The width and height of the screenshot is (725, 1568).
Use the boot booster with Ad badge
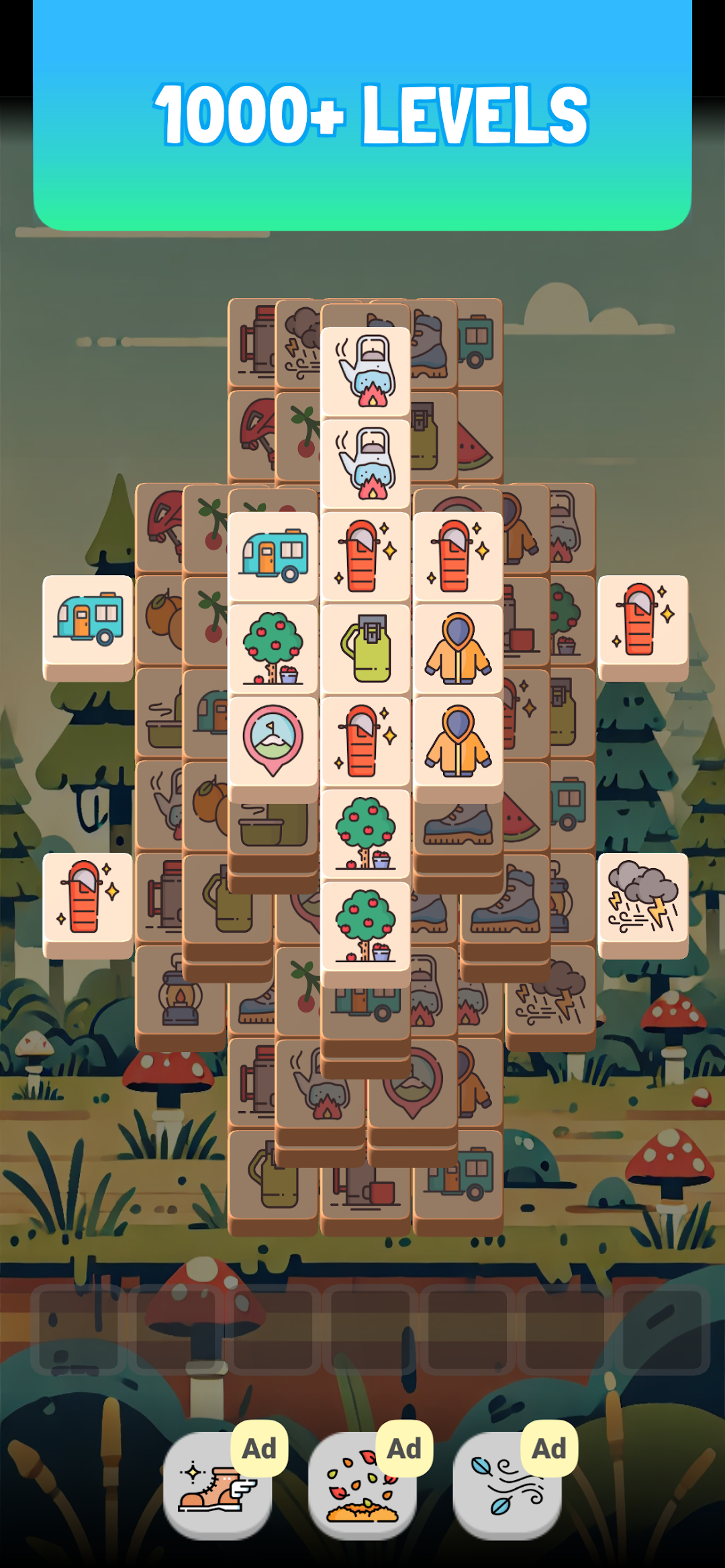click(x=217, y=1484)
